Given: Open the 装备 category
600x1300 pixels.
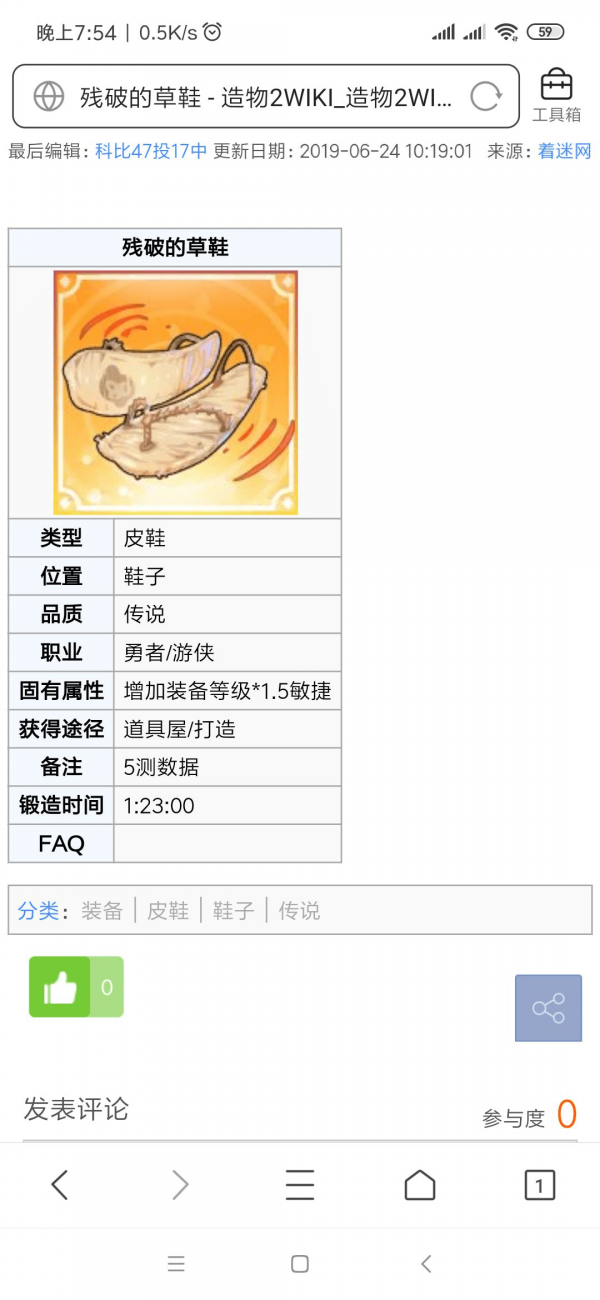Looking at the screenshot, I should click(x=102, y=910).
